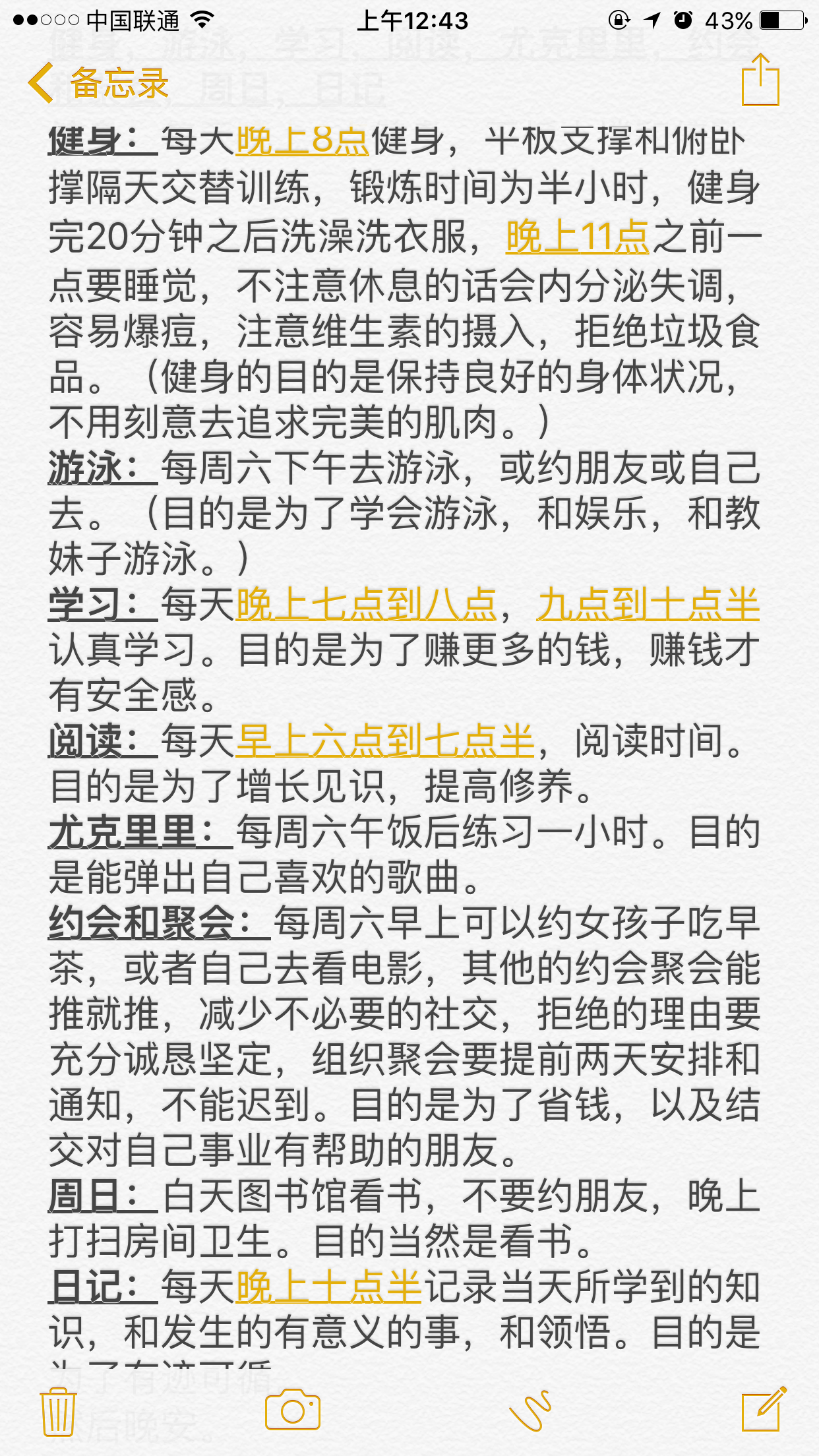Open the 九点到十点半 time link
The width and height of the screenshot is (819, 1456).
coord(648,604)
